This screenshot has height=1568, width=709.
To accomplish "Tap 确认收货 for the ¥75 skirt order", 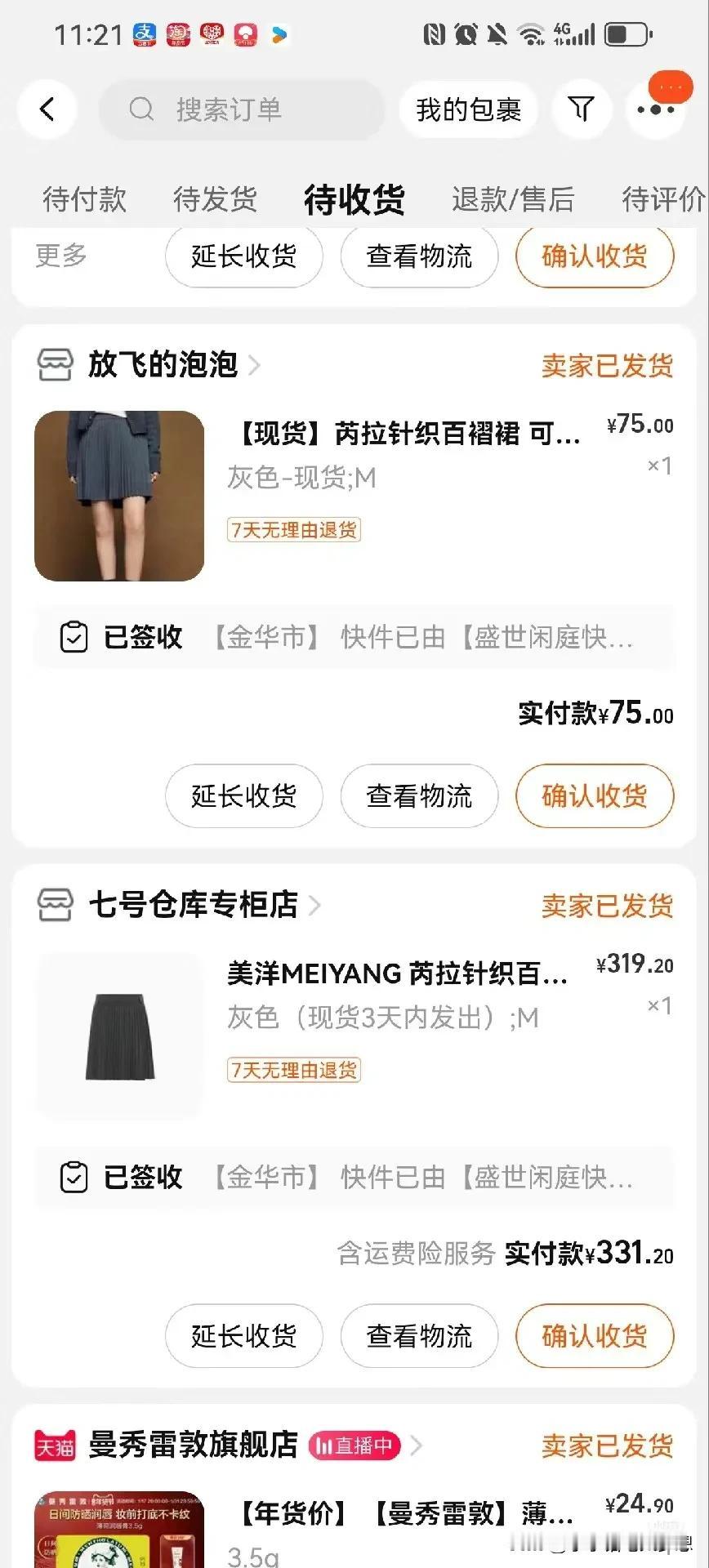I will (594, 796).
